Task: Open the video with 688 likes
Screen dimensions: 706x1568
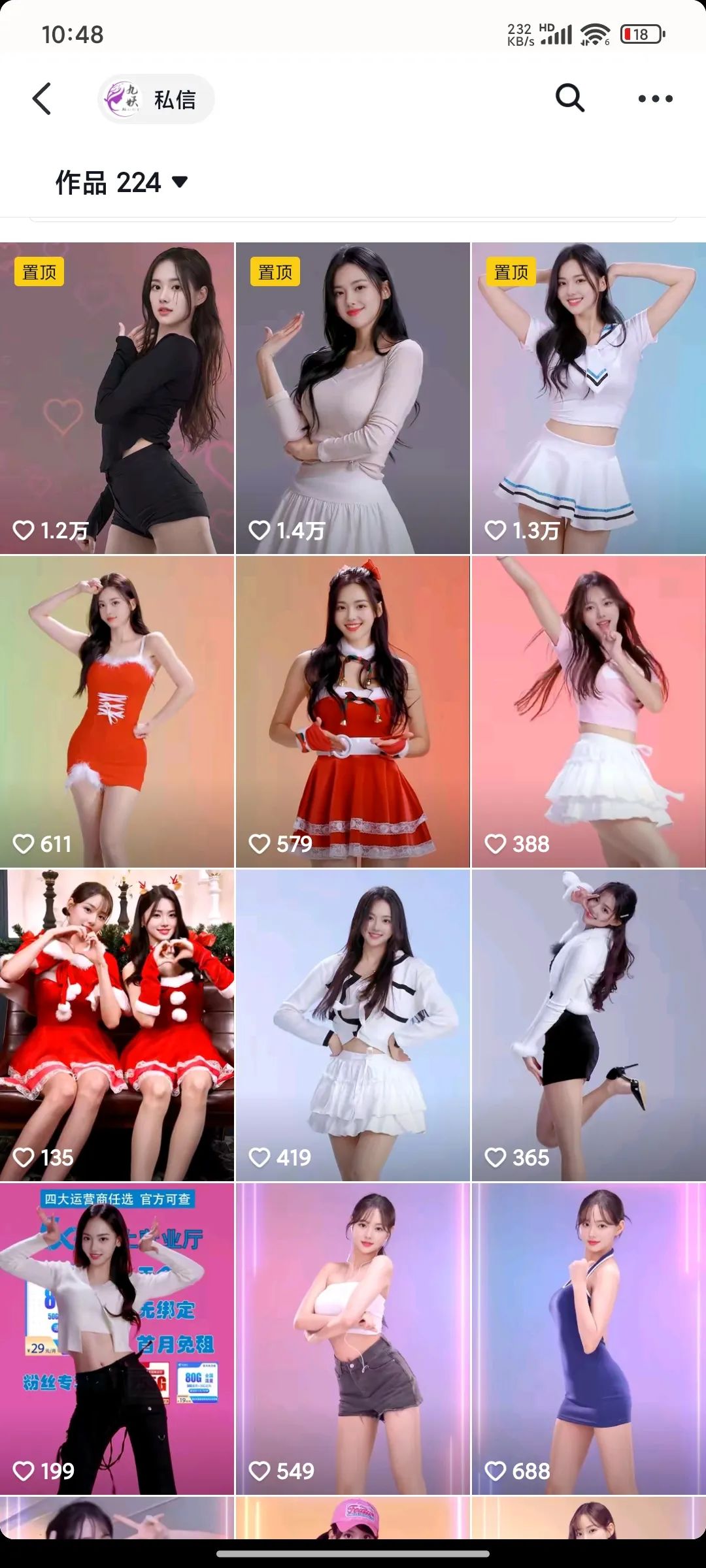Action: coord(589,1339)
